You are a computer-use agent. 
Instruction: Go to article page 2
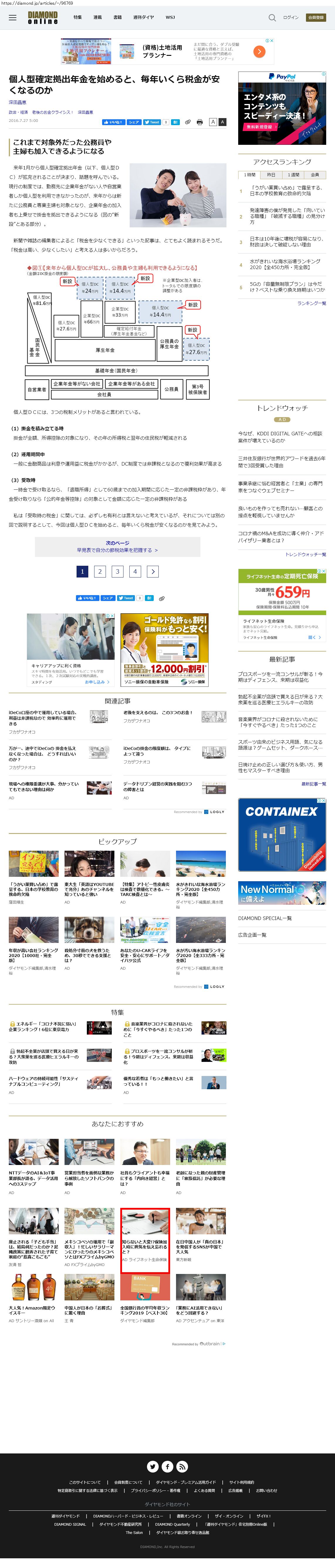100,571
